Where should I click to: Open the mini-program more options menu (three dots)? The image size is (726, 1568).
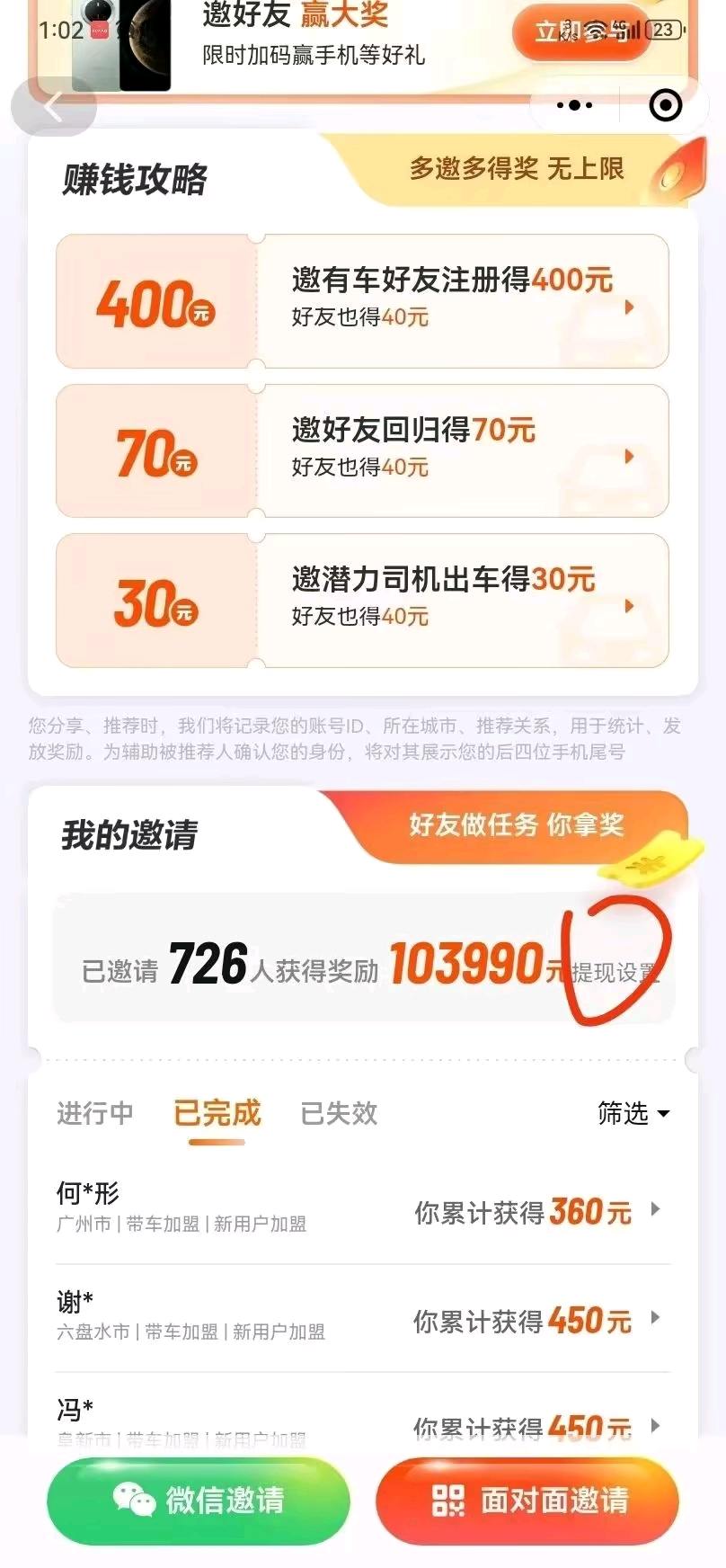[573, 105]
